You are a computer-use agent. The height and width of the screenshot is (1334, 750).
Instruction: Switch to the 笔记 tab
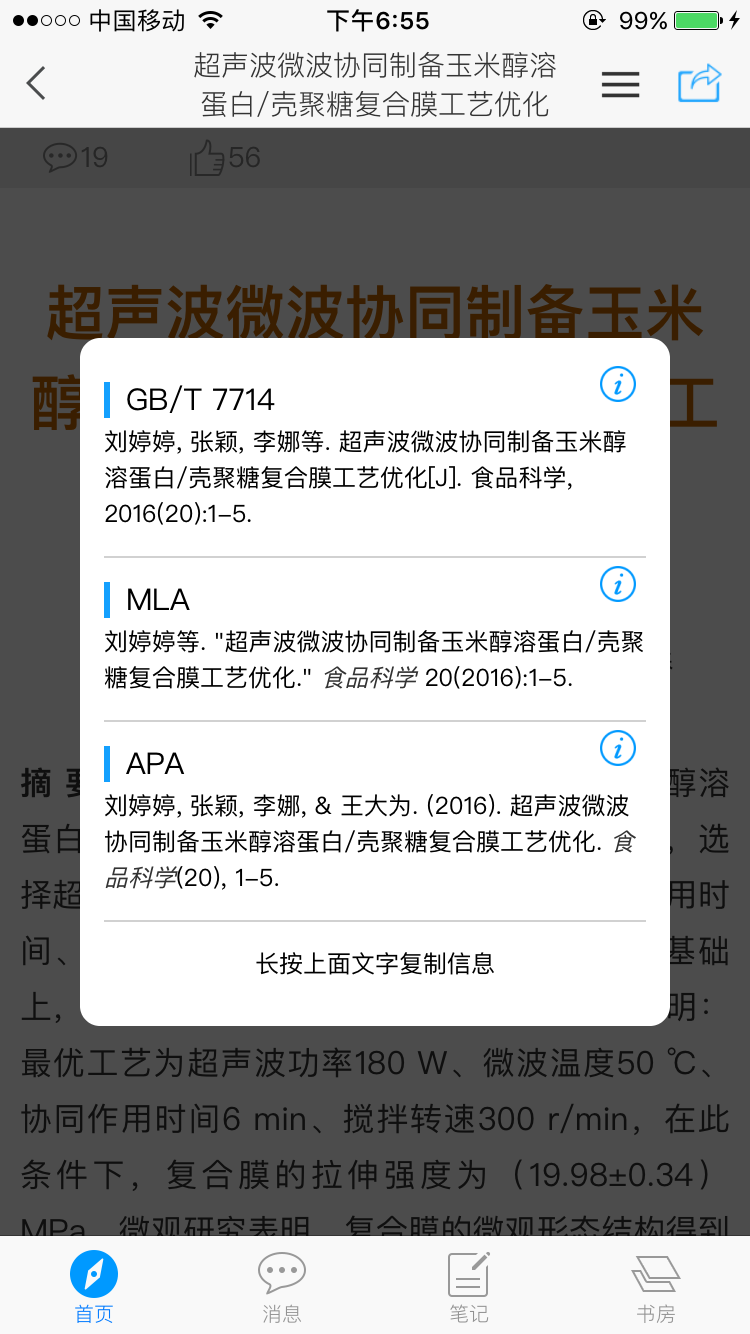[469, 1287]
